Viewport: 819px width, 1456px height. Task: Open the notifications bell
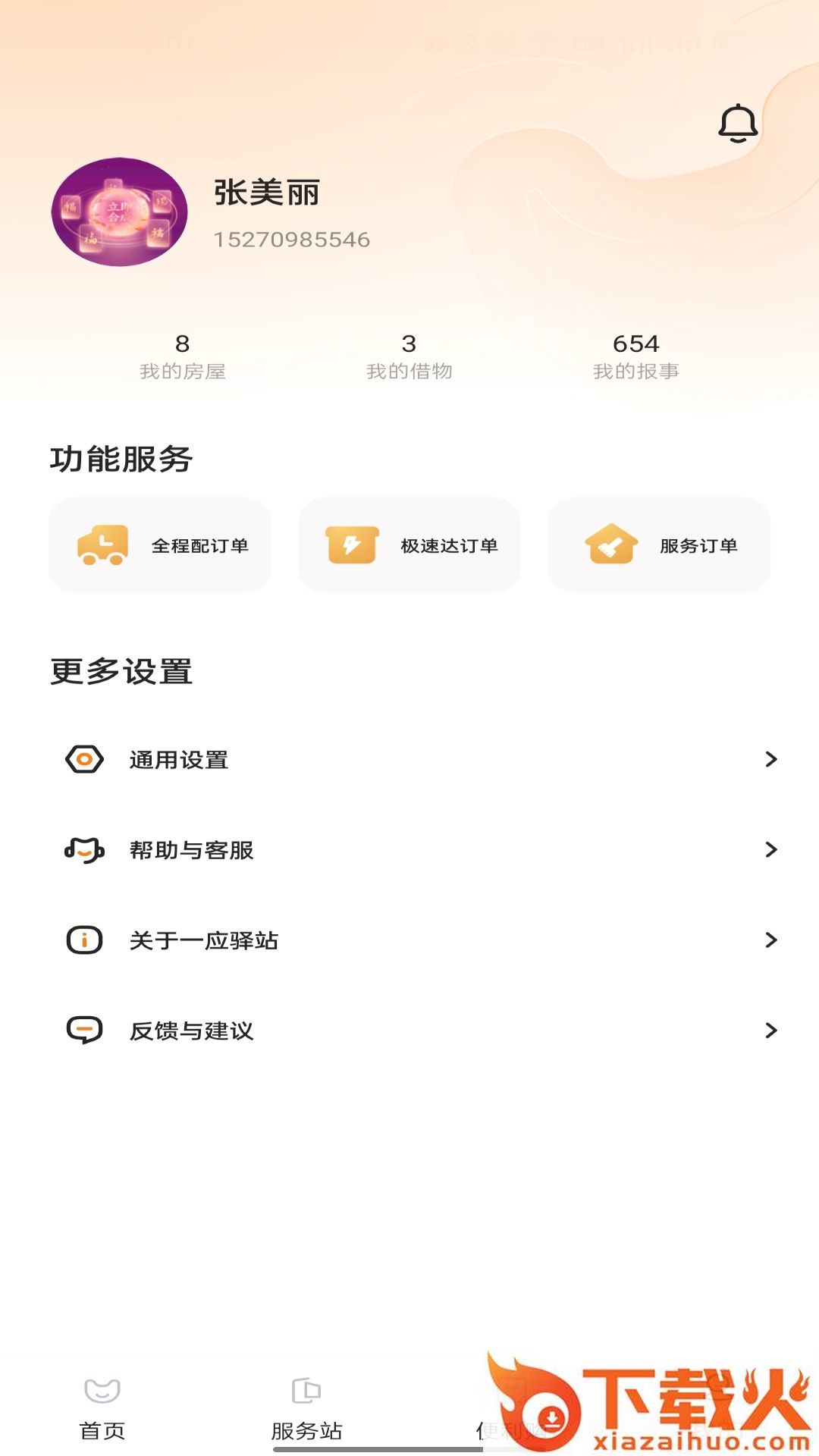click(x=738, y=124)
